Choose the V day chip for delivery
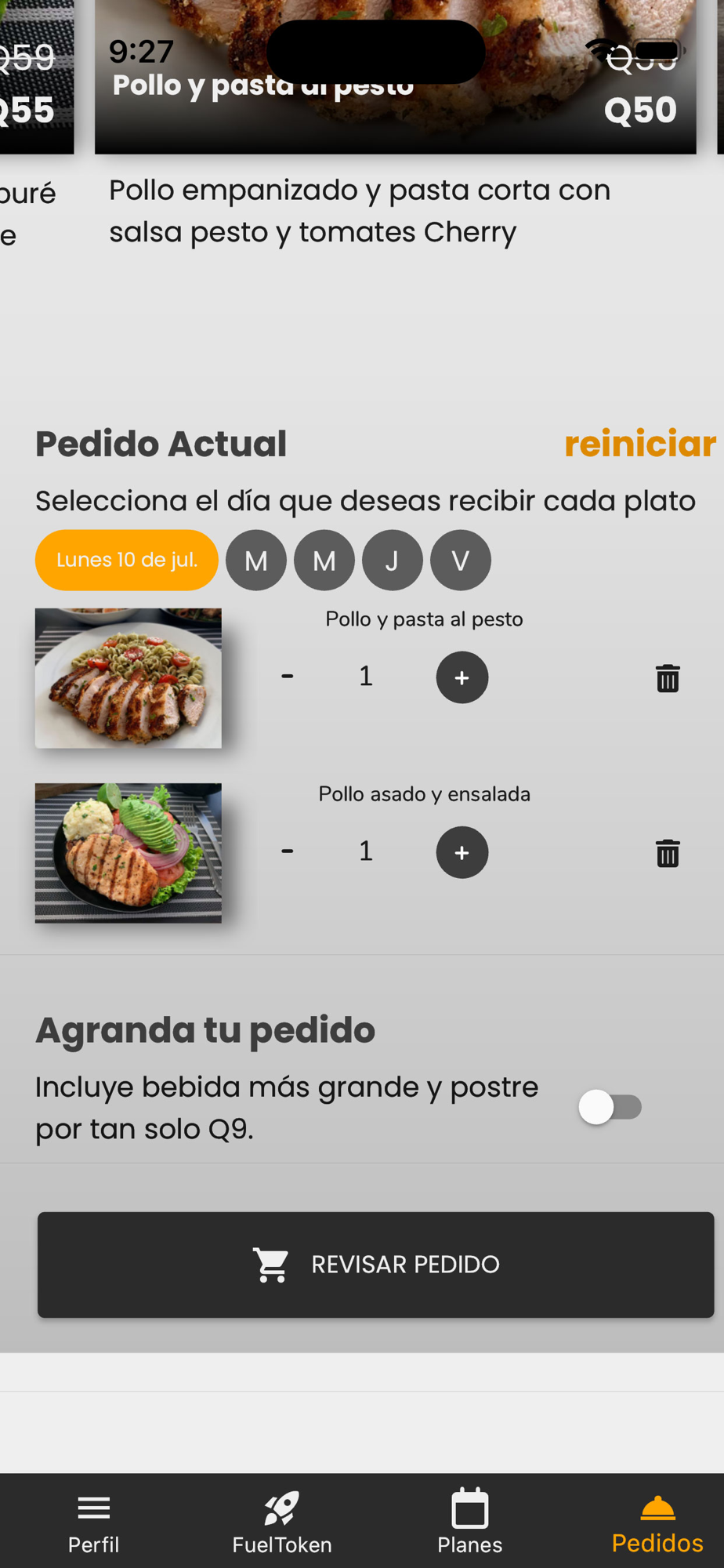The height and width of the screenshot is (1568, 724). [461, 560]
